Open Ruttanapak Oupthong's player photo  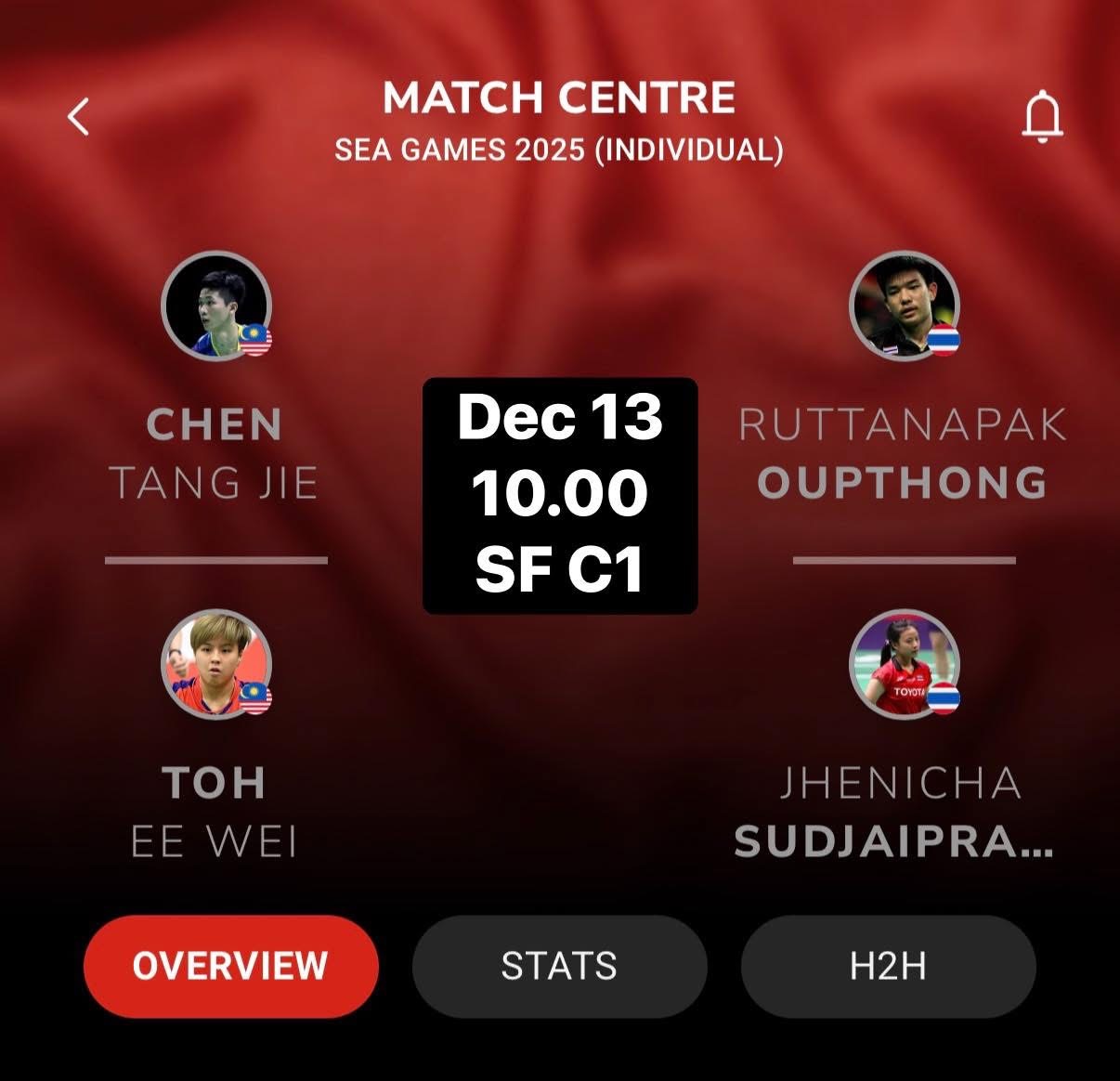pos(904,306)
